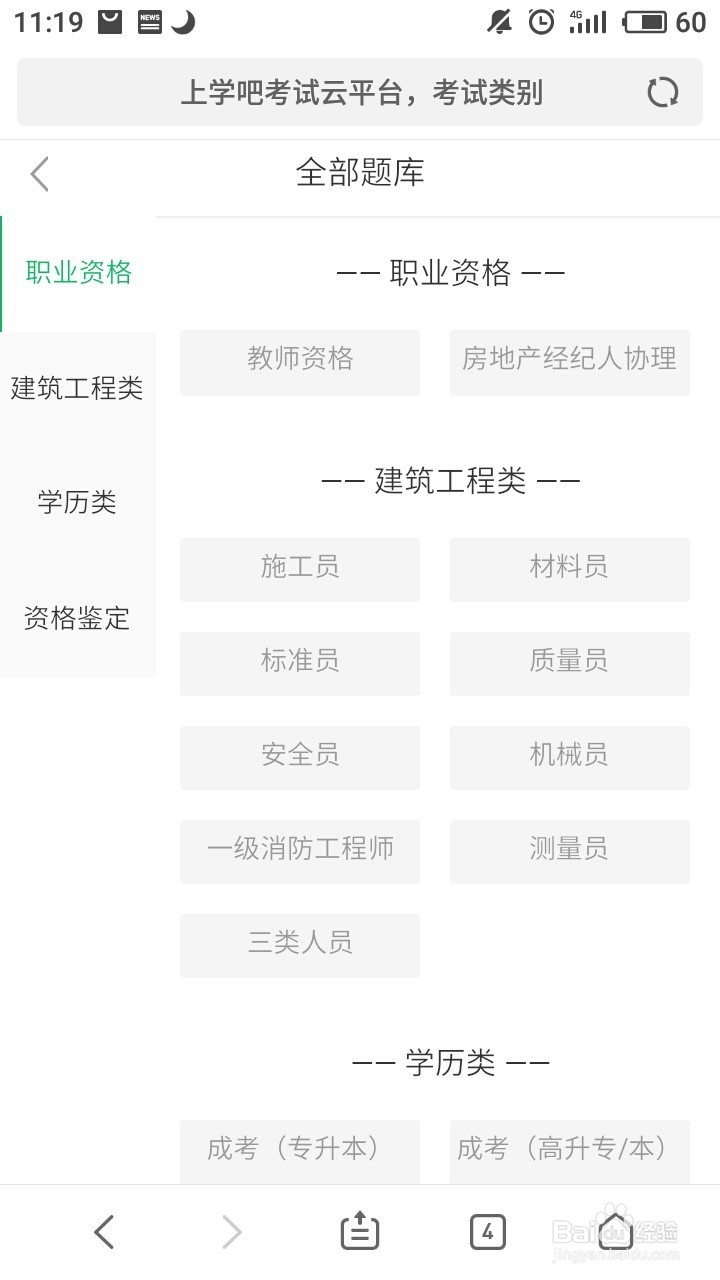Open the tab switcher showing 4 tabs
The image size is (720, 1280).
[488, 1231]
